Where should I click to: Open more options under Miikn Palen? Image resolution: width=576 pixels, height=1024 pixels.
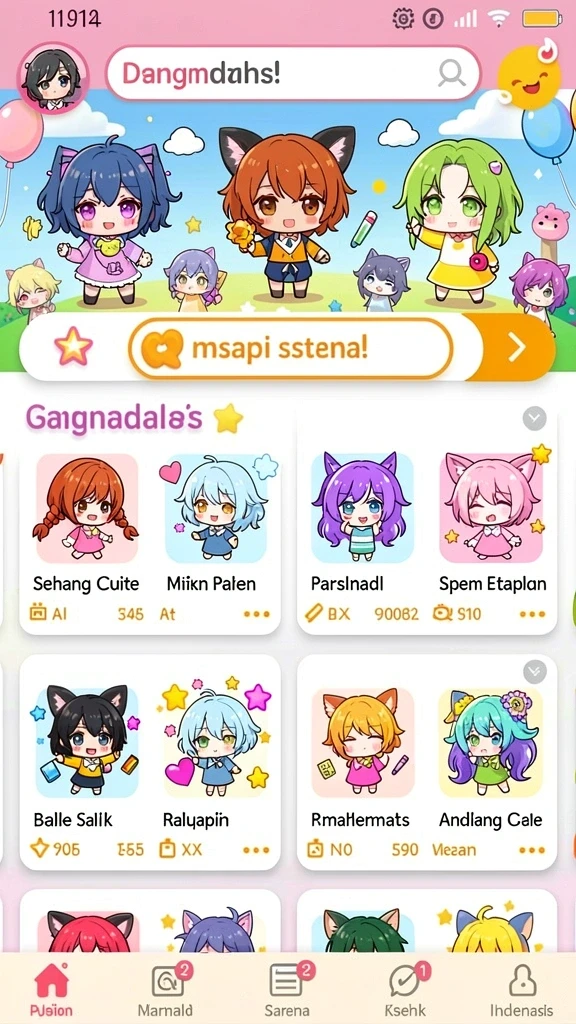point(257,615)
